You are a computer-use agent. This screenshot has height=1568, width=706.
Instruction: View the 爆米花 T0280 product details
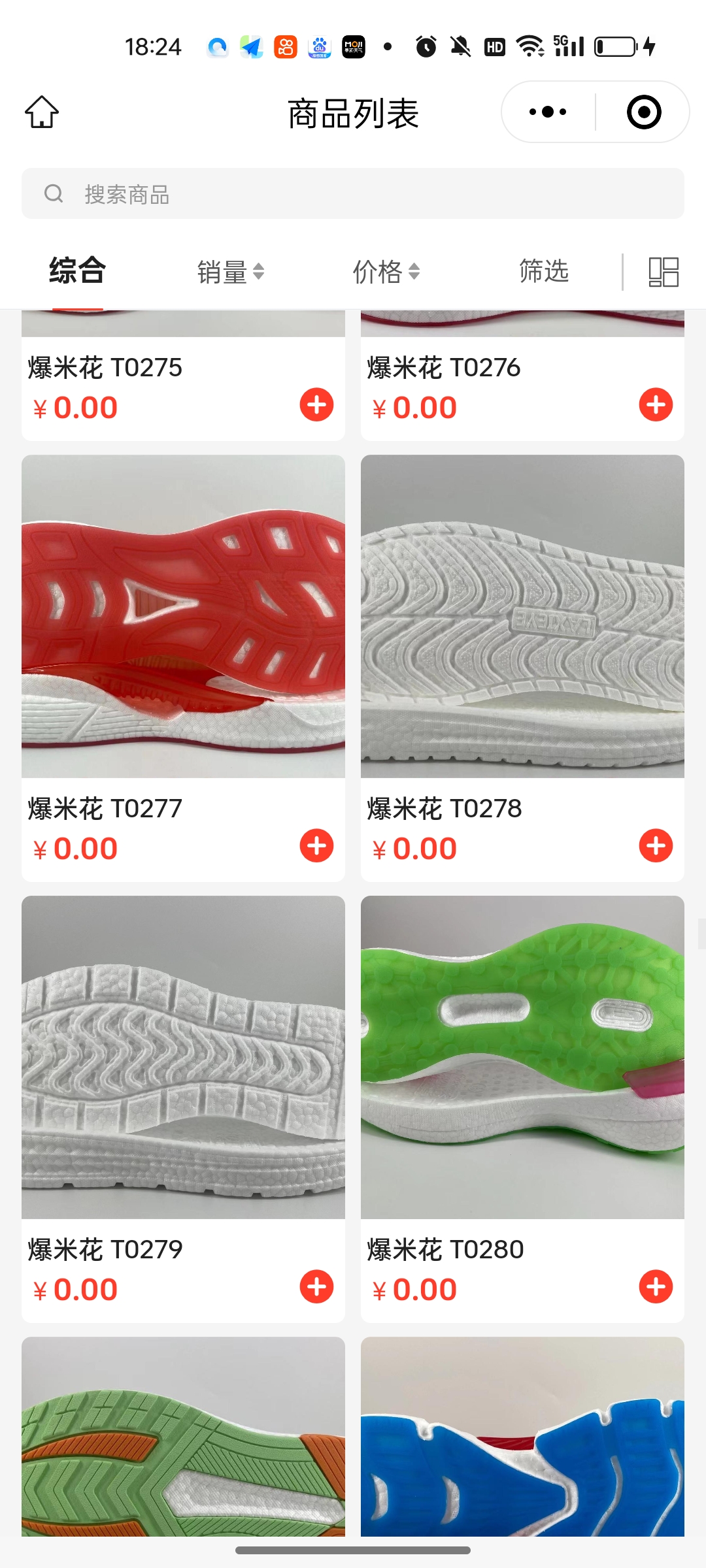click(522, 1057)
